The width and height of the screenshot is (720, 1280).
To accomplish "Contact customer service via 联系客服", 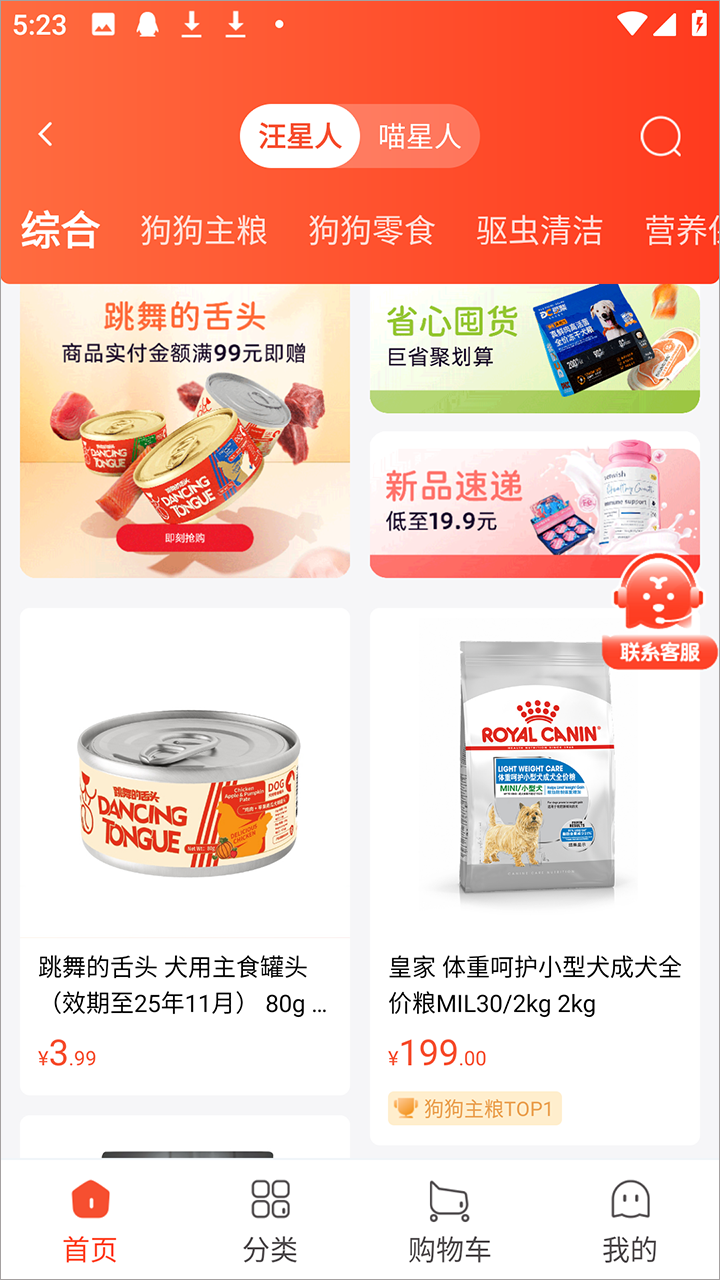I will 660,615.
